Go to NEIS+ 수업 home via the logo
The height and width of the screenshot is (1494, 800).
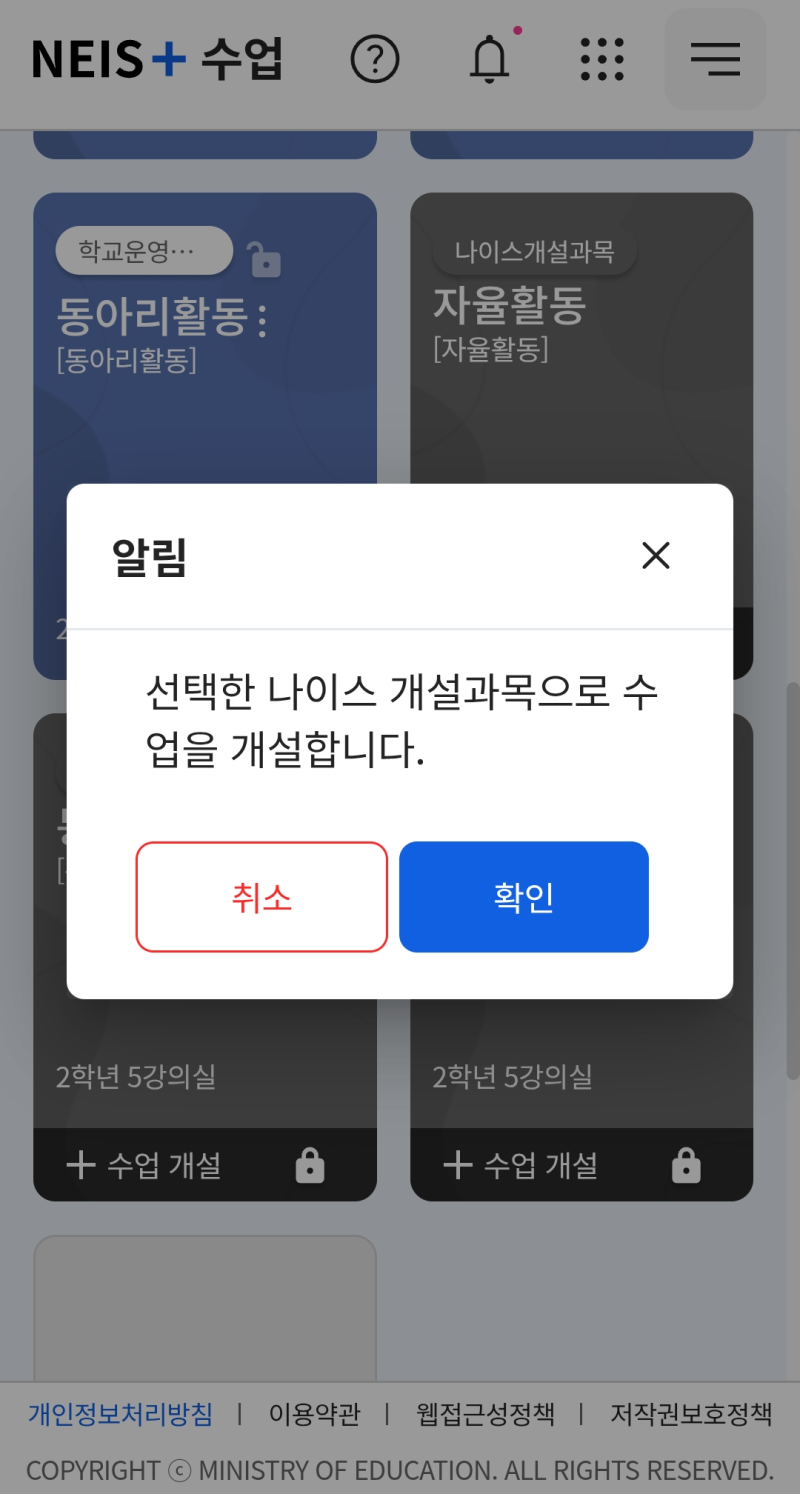[155, 58]
